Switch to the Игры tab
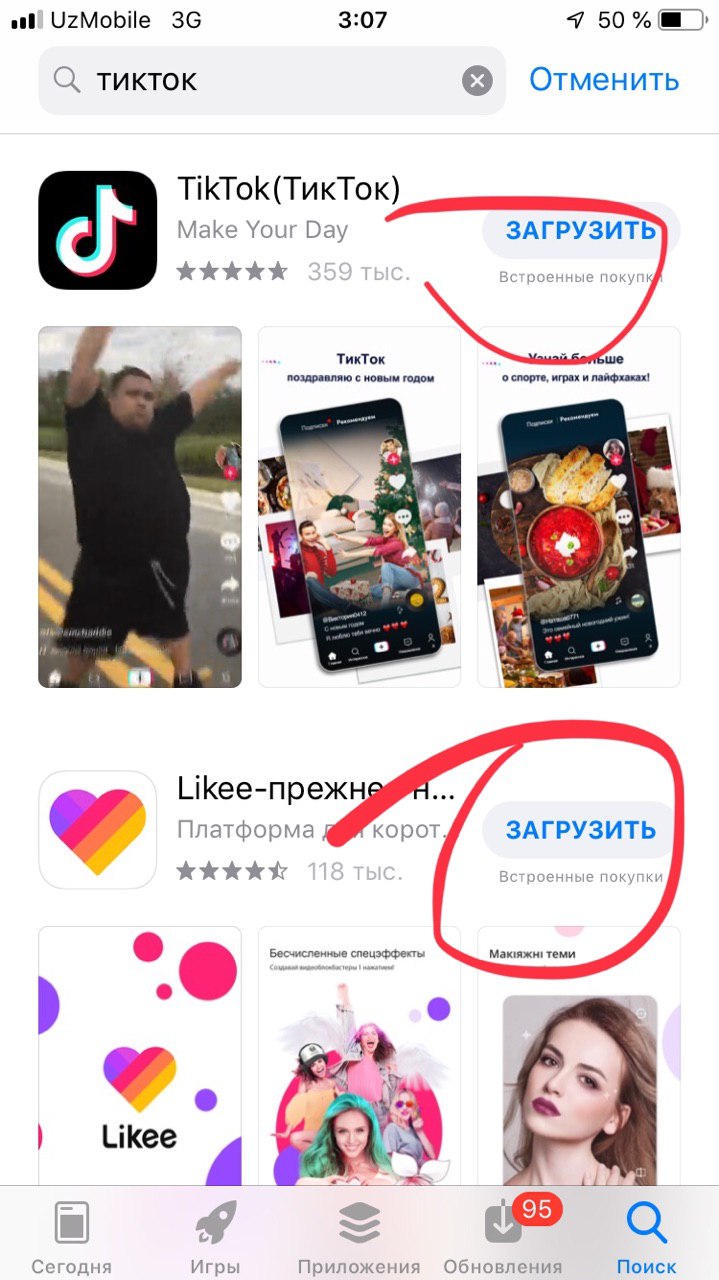Viewport: 719px width, 1280px height. [x=215, y=1237]
